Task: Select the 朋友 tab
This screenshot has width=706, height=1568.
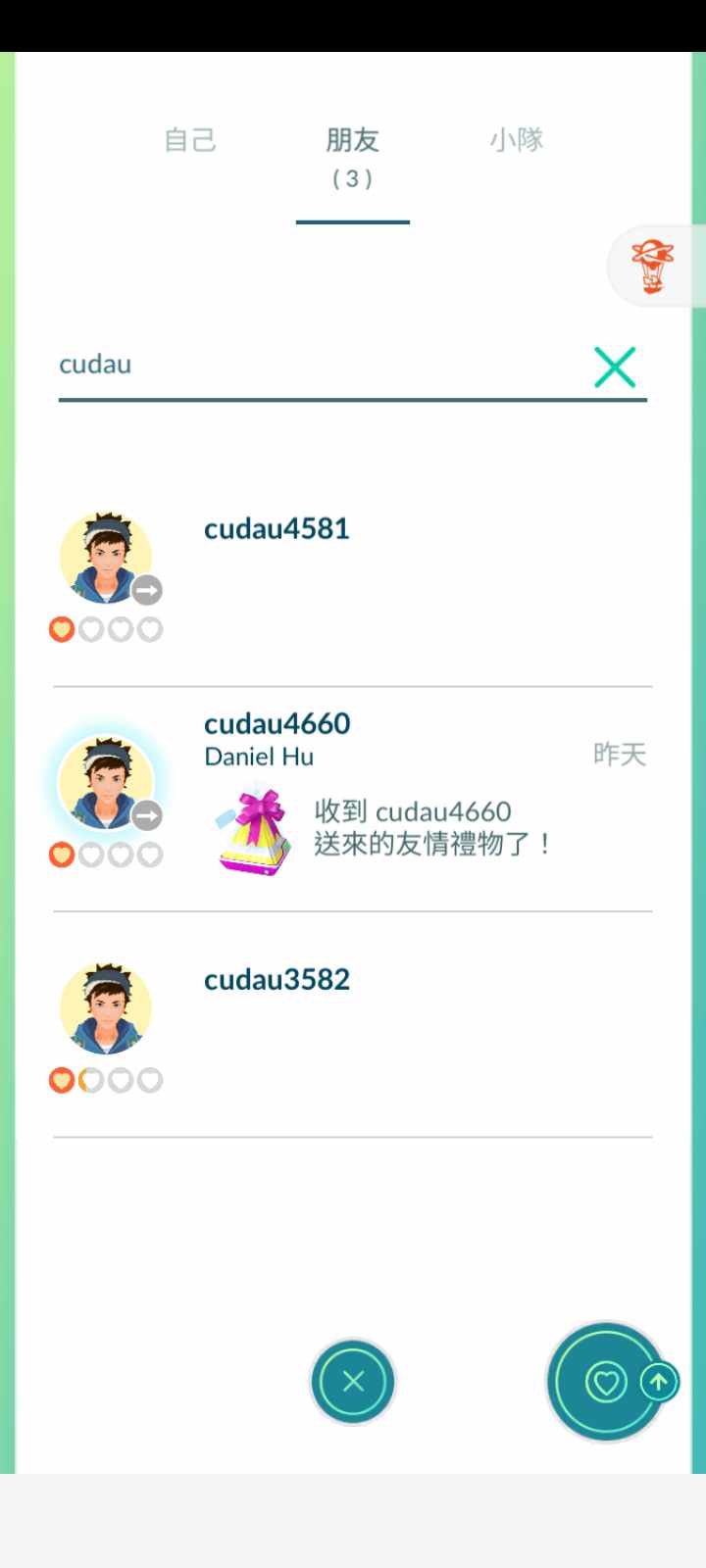Action: tap(352, 155)
